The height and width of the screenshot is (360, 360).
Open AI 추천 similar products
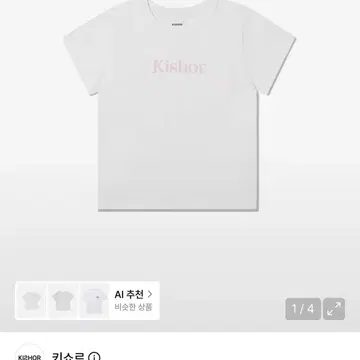pos(133,300)
